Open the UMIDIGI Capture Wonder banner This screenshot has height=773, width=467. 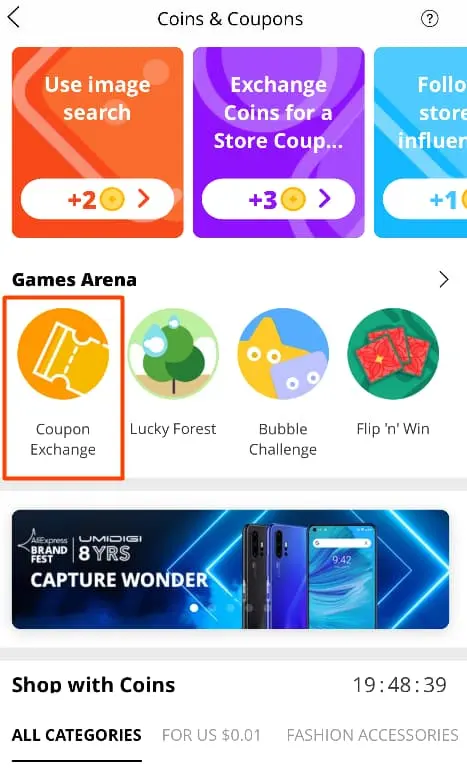coord(230,569)
